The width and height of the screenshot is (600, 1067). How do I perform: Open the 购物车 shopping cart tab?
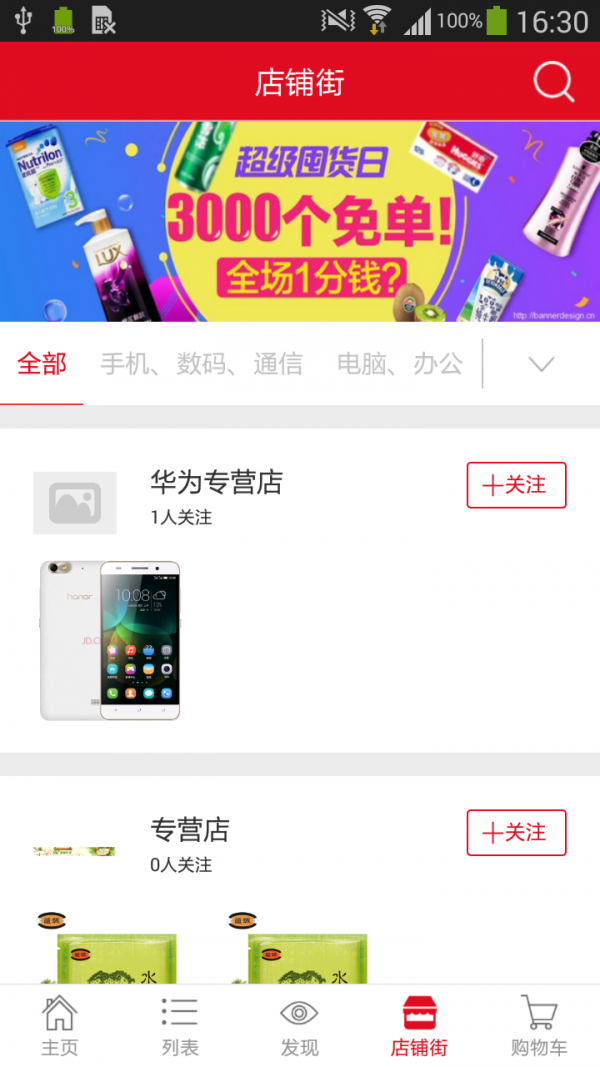pyautogui.click(x=539, y=1026)
